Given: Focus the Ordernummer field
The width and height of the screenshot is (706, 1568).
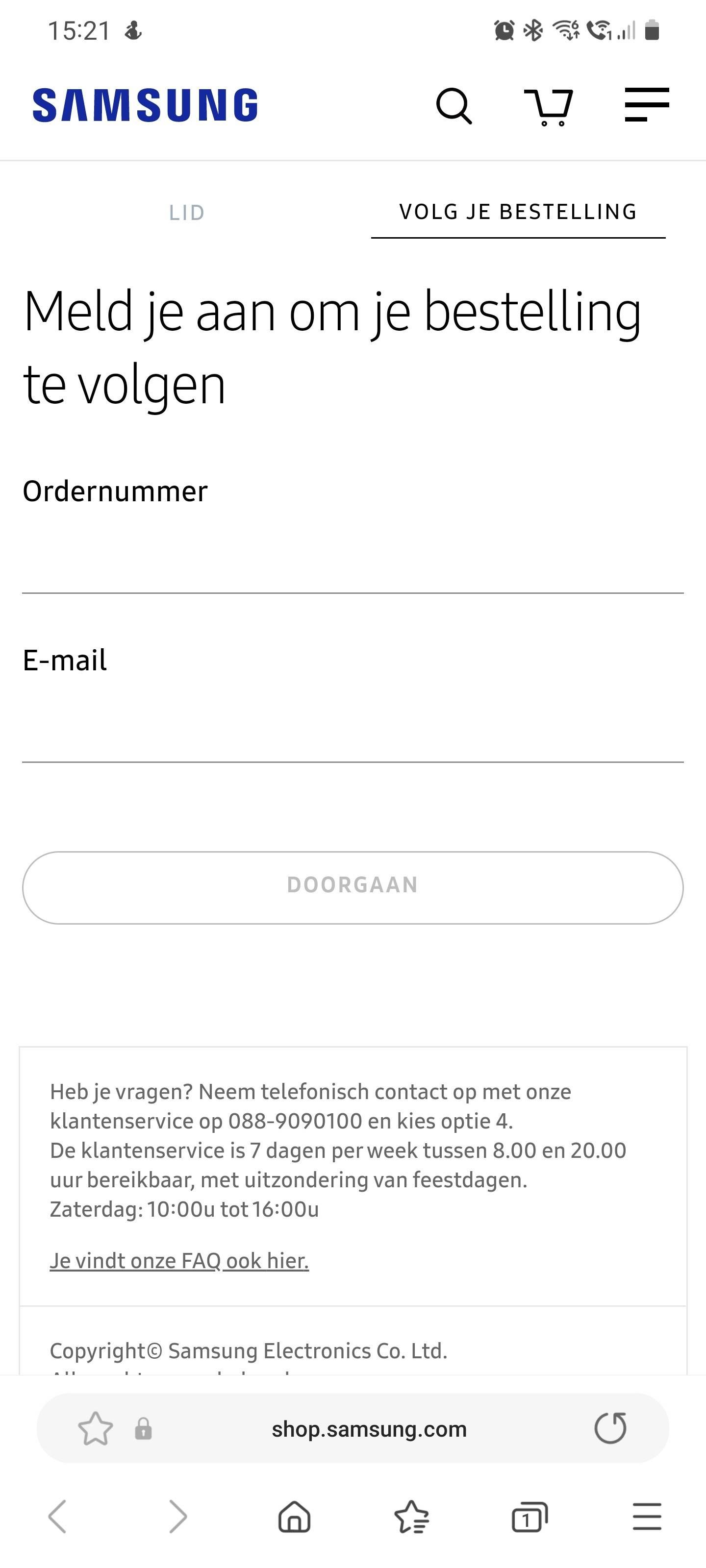Looking at the screenshot, I should (x=353, y=563).
